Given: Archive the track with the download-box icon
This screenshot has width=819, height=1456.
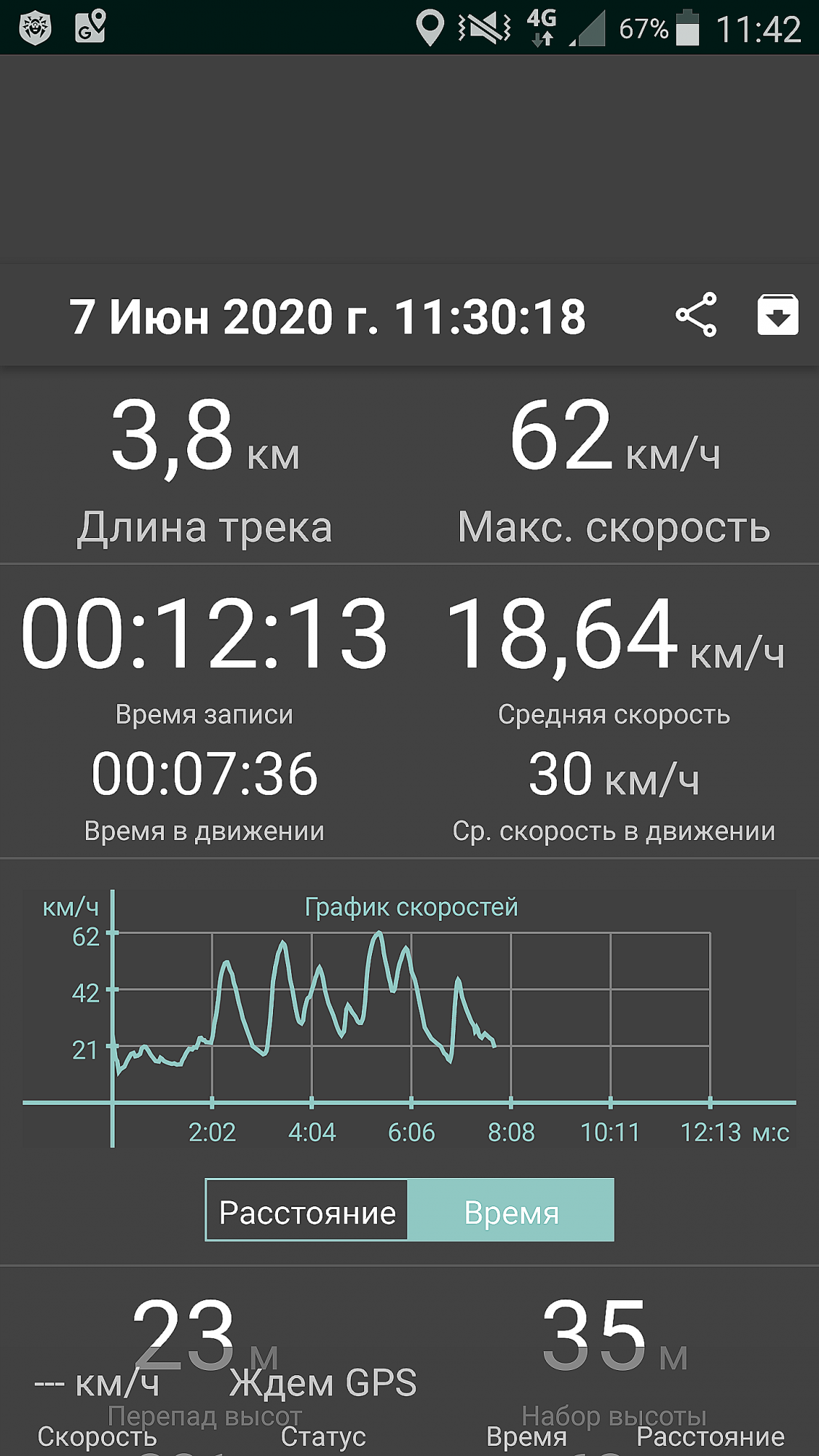Looking at the screenshot, I should [778, 315].
